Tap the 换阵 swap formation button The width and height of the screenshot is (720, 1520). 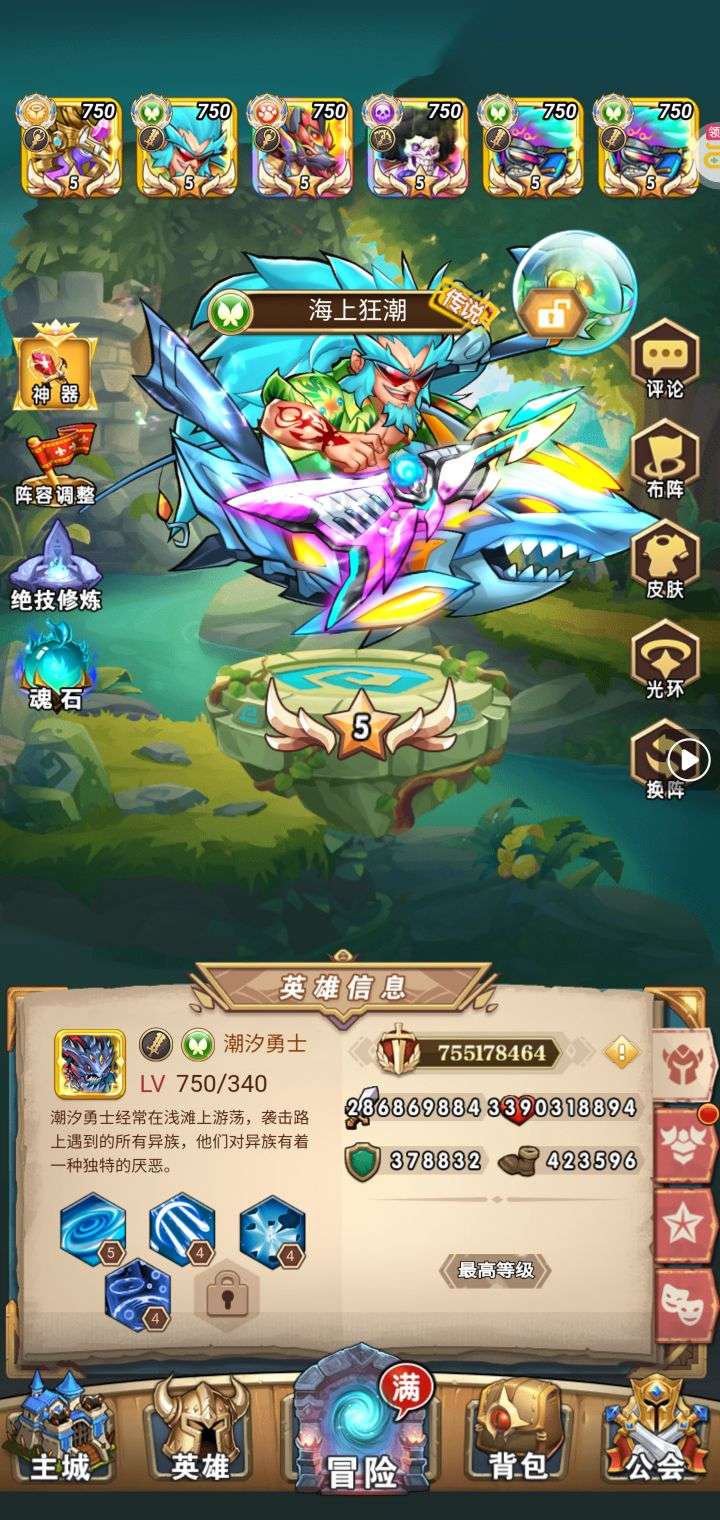pyautogui.click(x=664, y=762)
